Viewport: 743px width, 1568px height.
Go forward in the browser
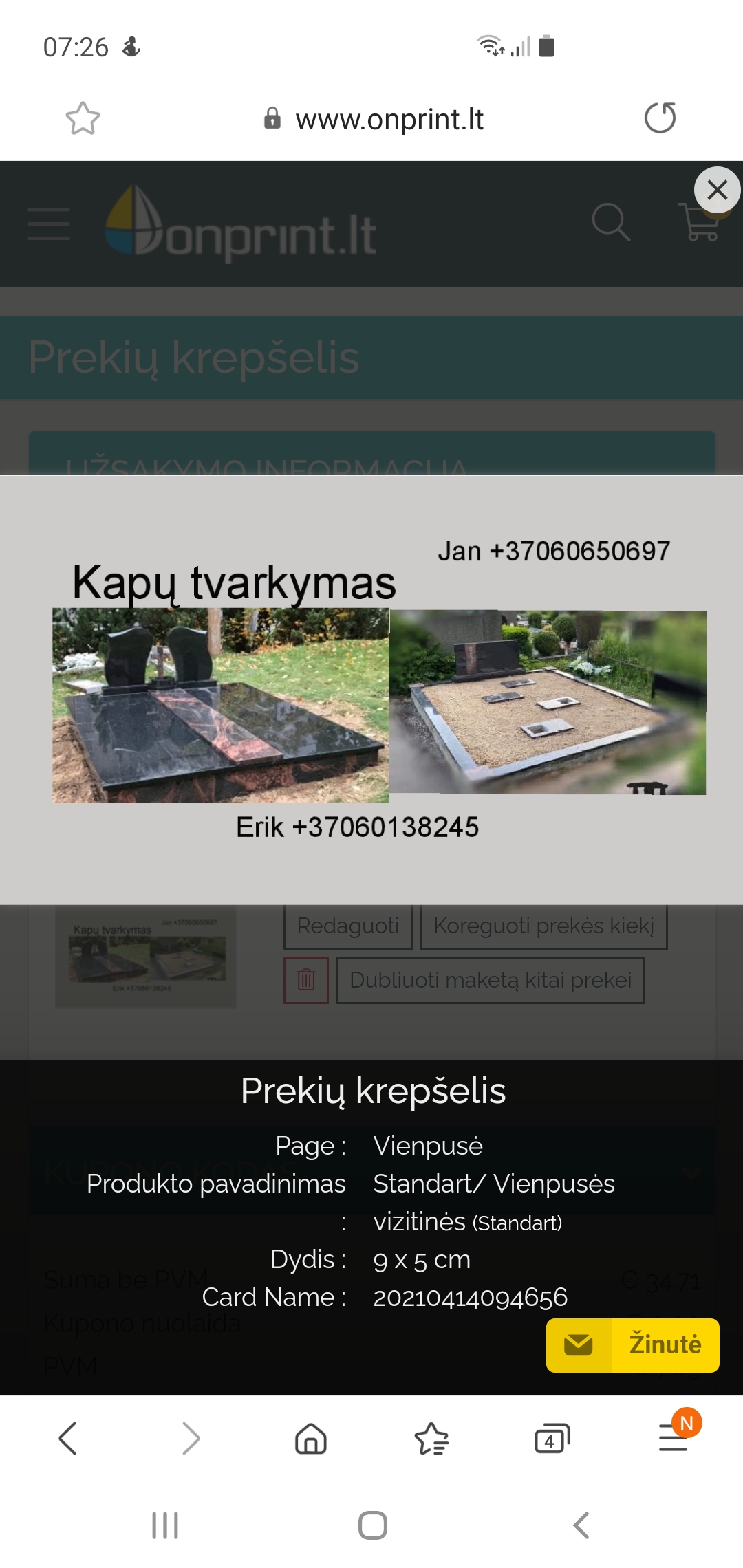pos(191,1439)
